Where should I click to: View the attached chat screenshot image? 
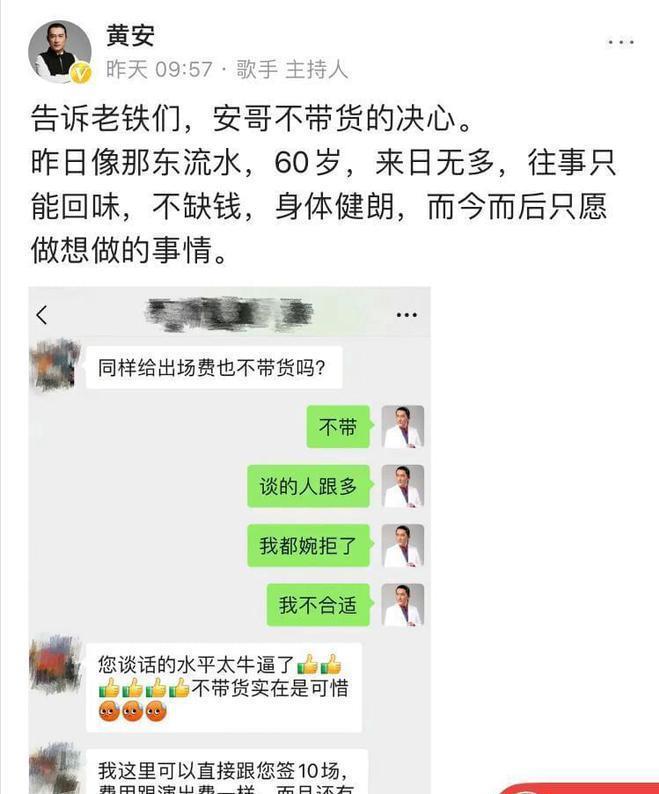click(x=230, y=540)
